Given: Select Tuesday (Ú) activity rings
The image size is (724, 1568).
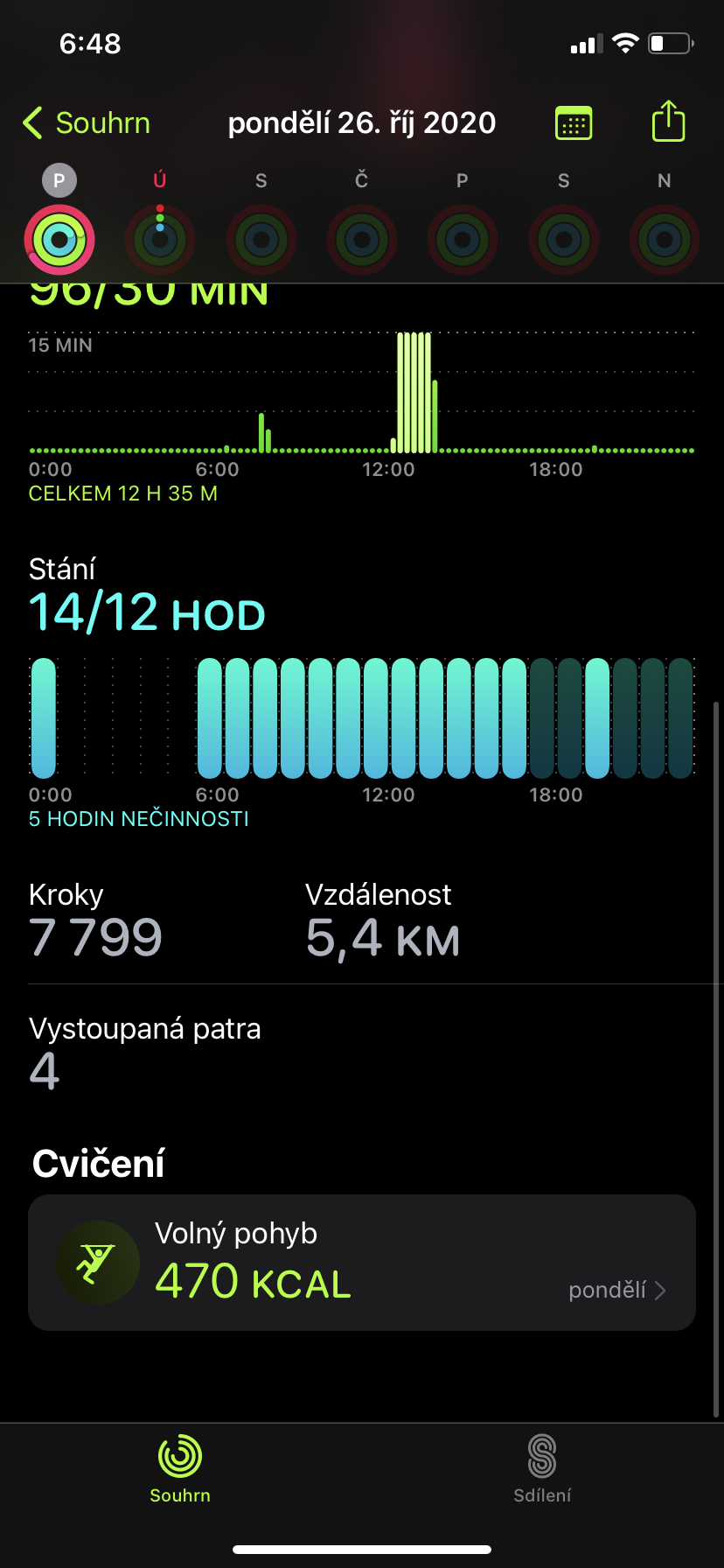Looking at the screenshot, I should point(160,239).
